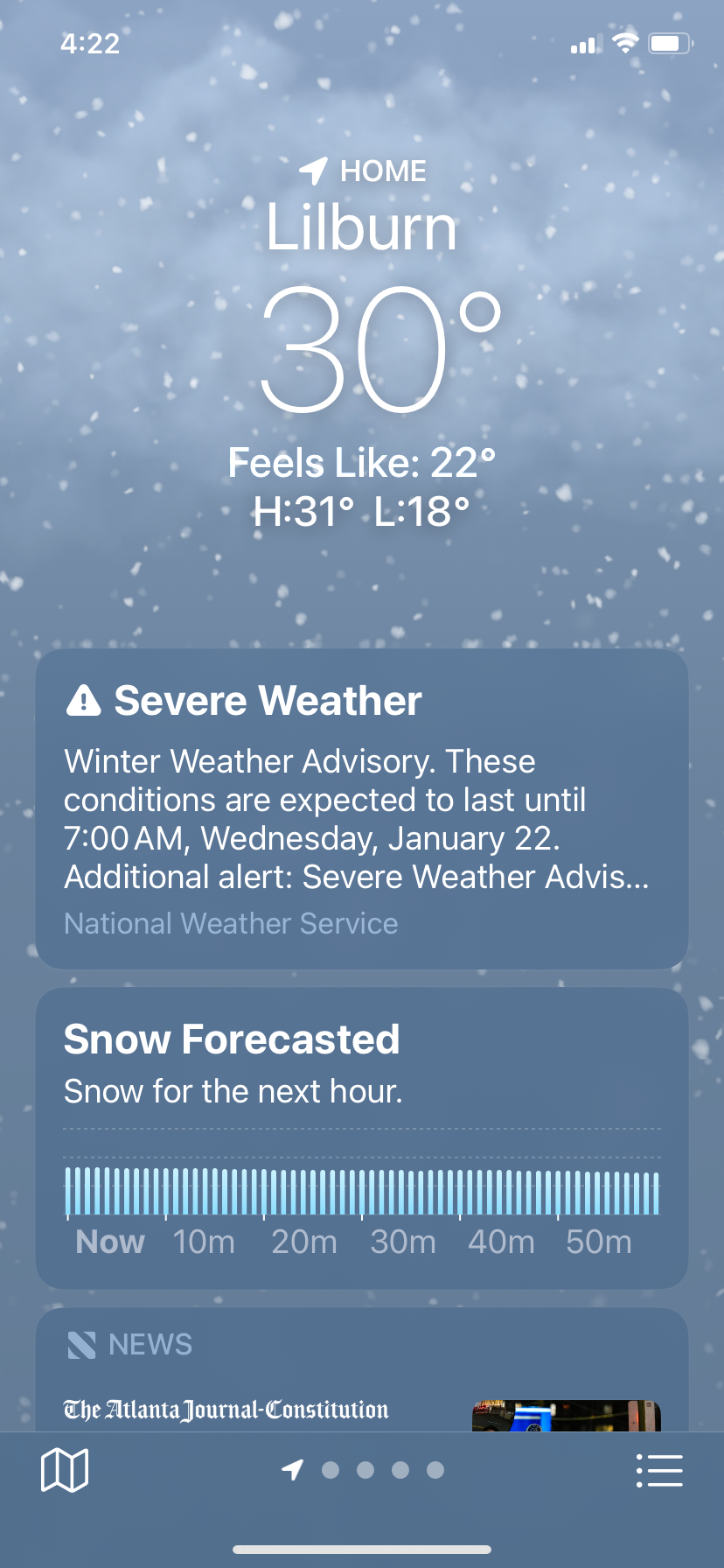The width and height of the screenshot is (724, 1568).
Task: Open the Severe Weather advisory card
Action: [361, 808]
